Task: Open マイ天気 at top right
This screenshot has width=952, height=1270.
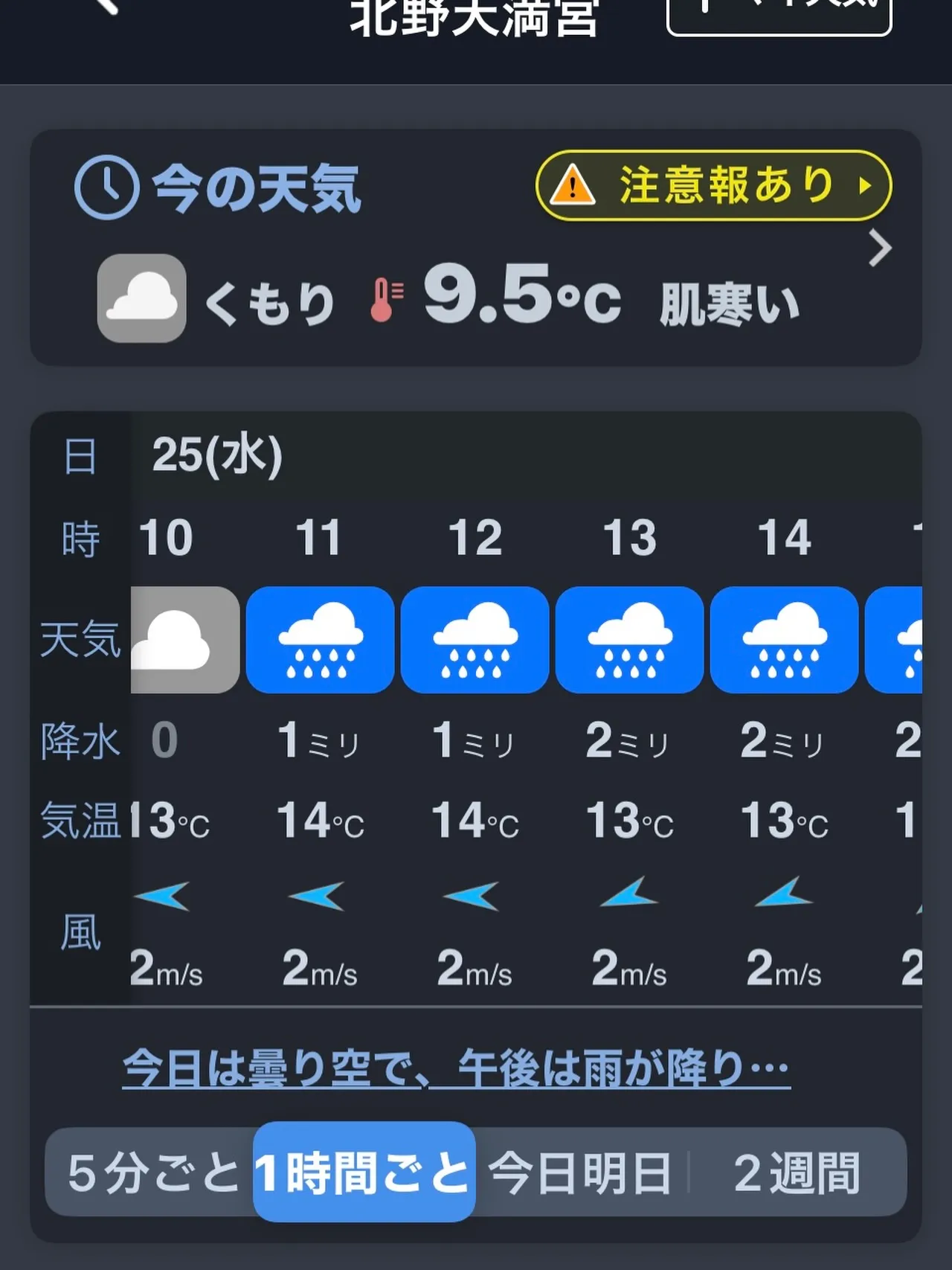Action: coord(779,11)
